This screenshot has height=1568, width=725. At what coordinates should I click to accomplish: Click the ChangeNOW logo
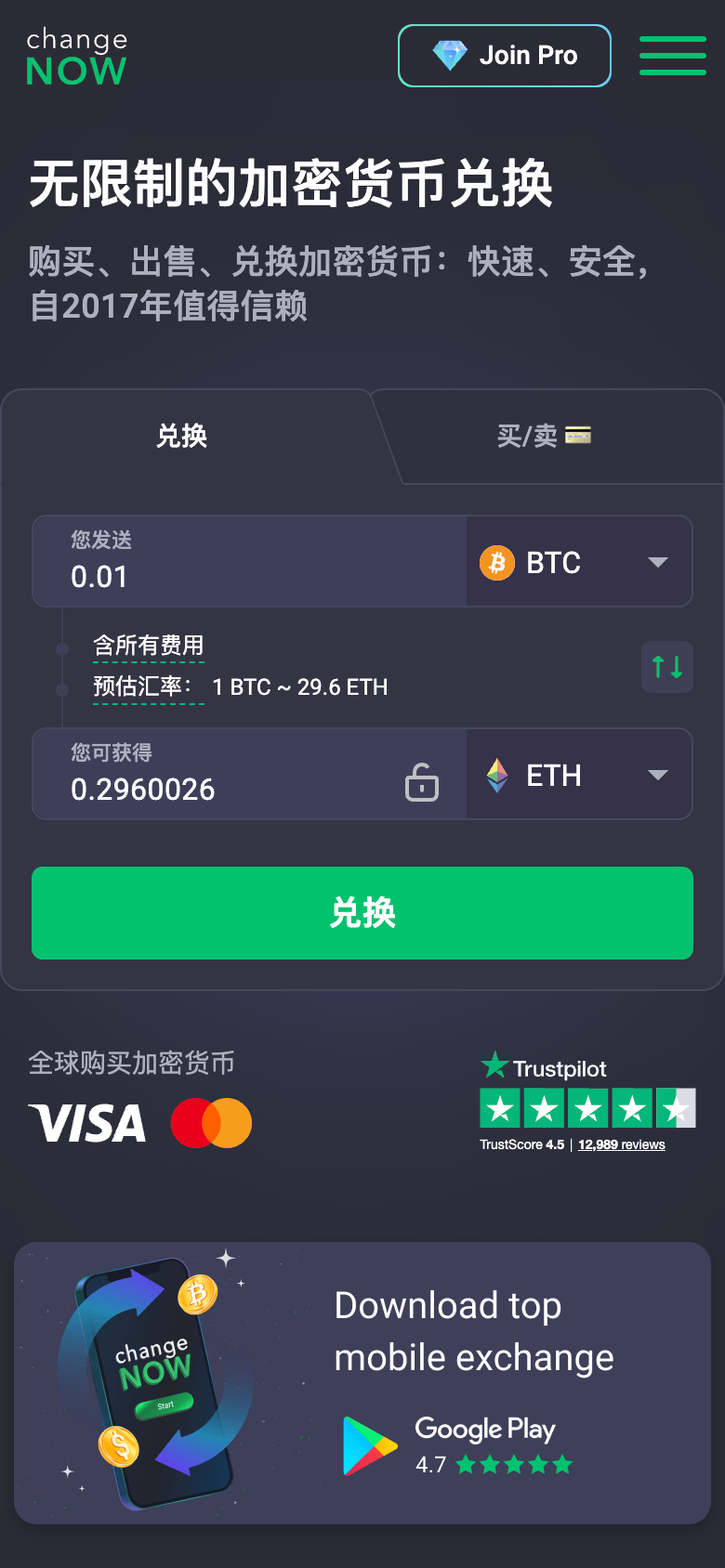[x=77, y=56]
